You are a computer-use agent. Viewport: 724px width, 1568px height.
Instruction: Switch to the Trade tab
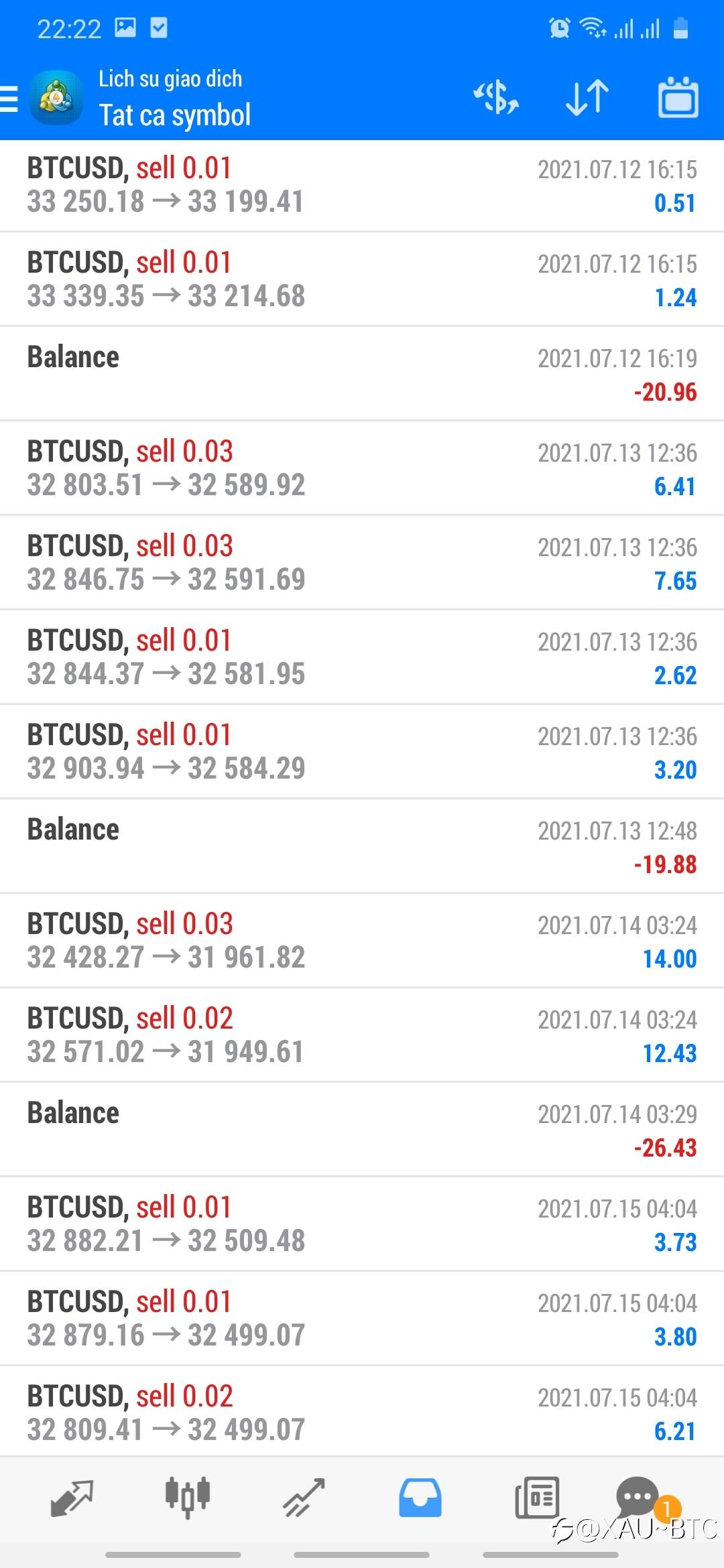click(304, 1498)
